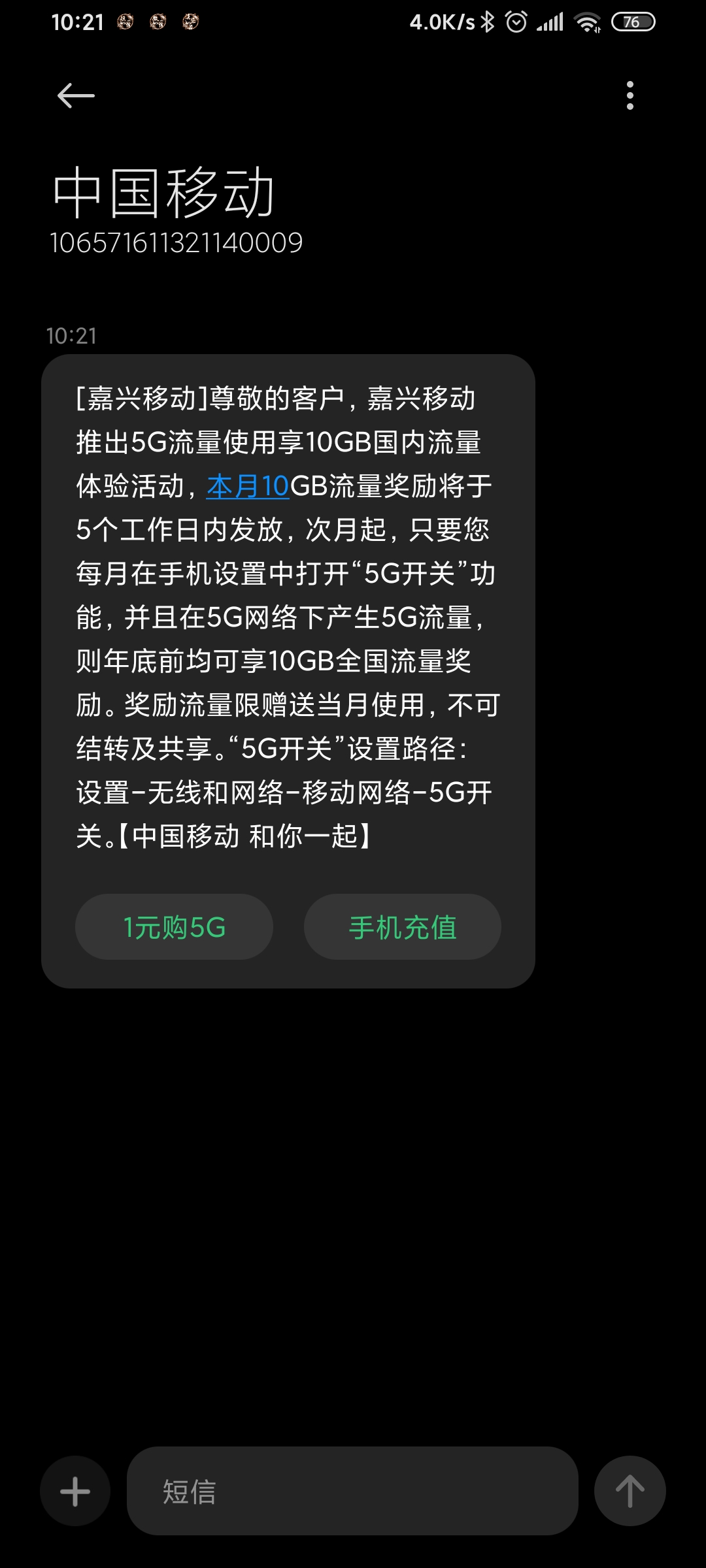
Task: Open the underlined 本月10 link
Action: [x=248, y=487]
